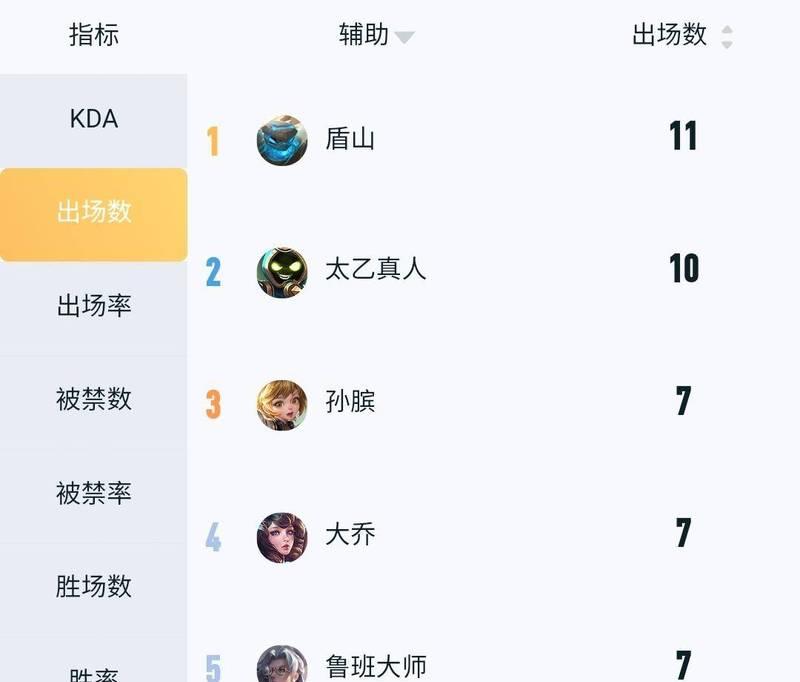Tap the highlighted 出场数 indicator

[93, 213]
